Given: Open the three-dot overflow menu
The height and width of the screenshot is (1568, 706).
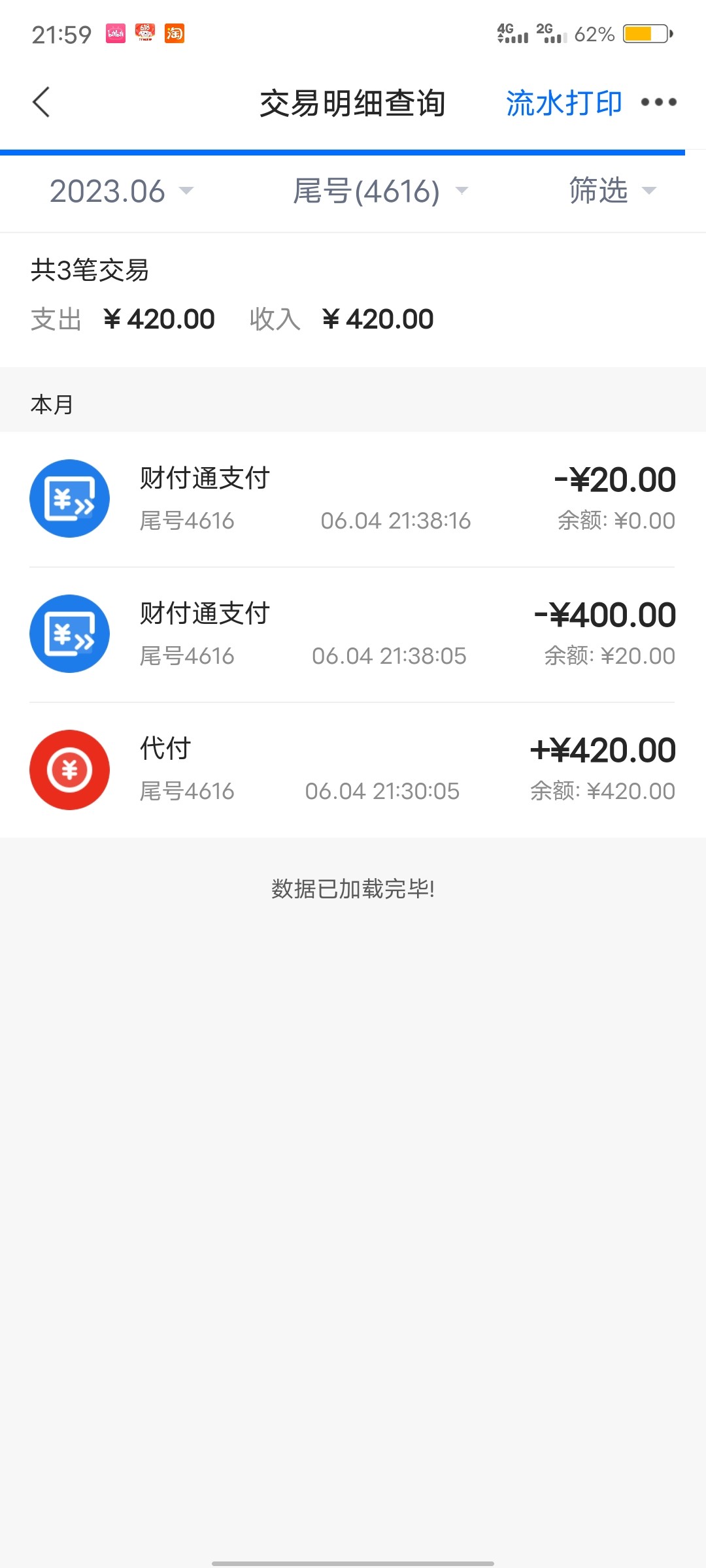Looking at the screenshot, I should click(658, 103).
